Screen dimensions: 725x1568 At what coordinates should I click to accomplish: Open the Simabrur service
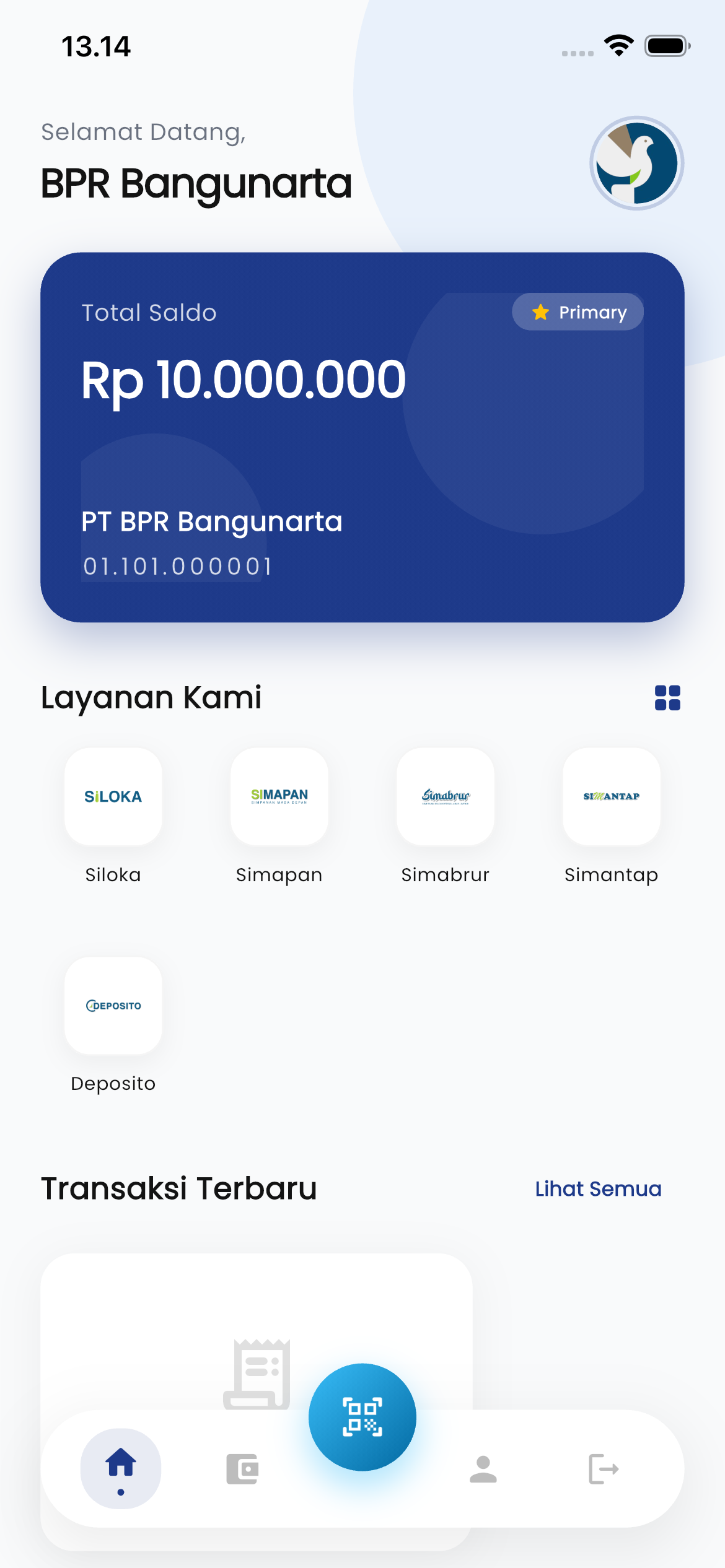[445, 798]
